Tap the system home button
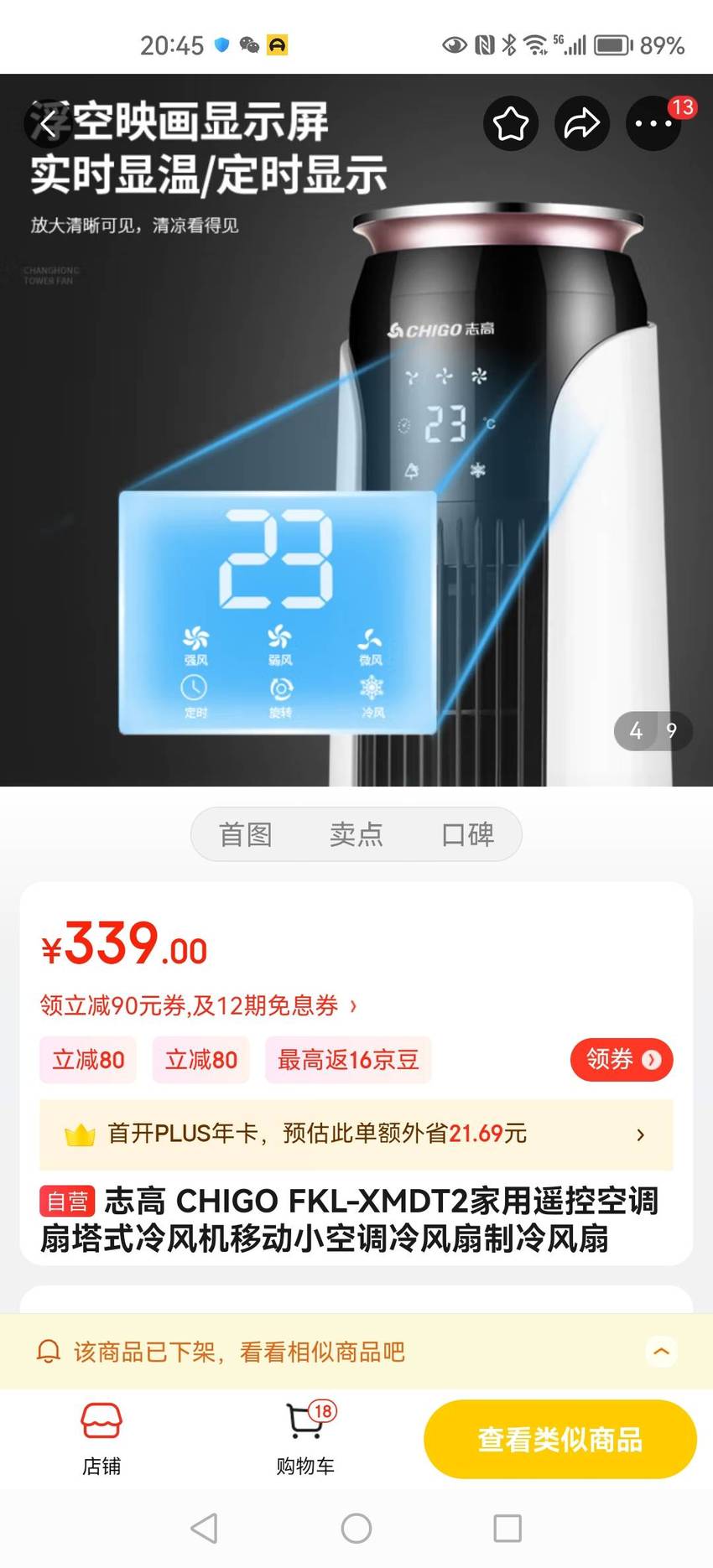Image resolution: width=713 pixels, height=1568 pixels. (356, 1529)
